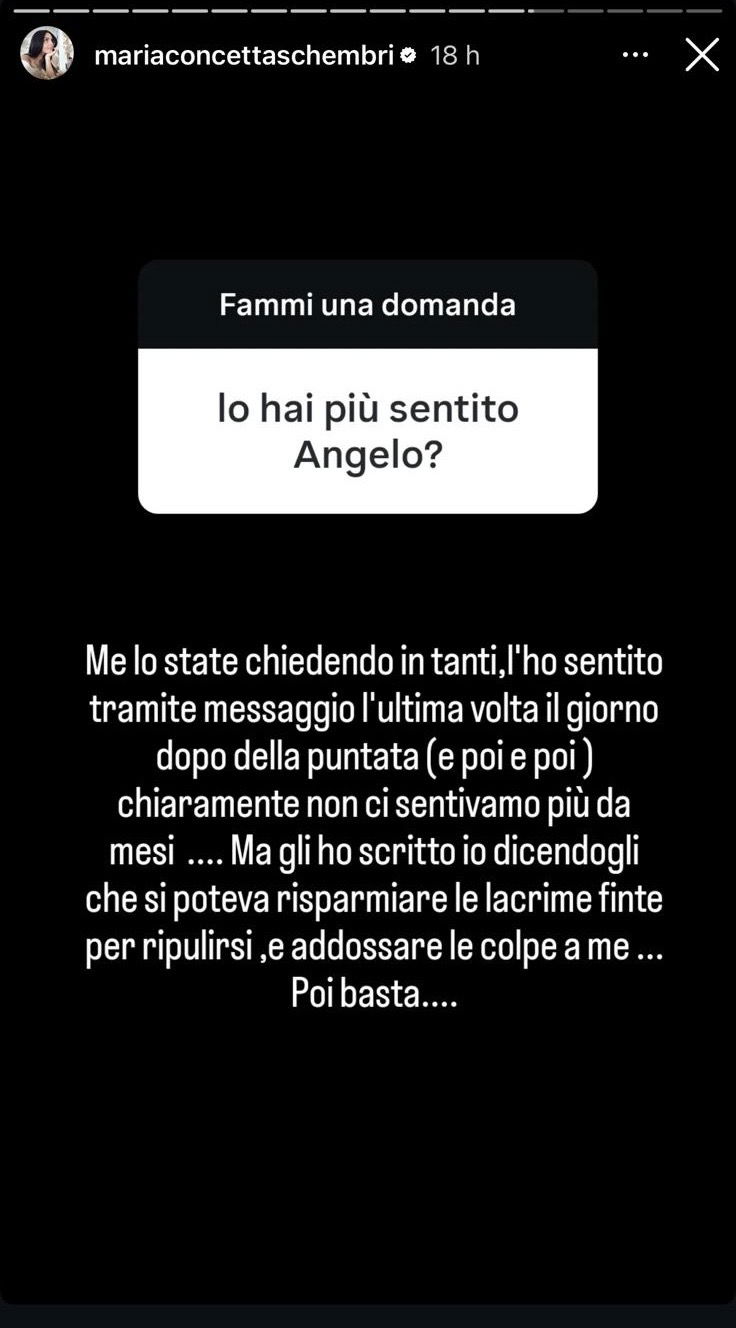Open the three-dot story options menu
736x1328 pixels.
[635, 55]
